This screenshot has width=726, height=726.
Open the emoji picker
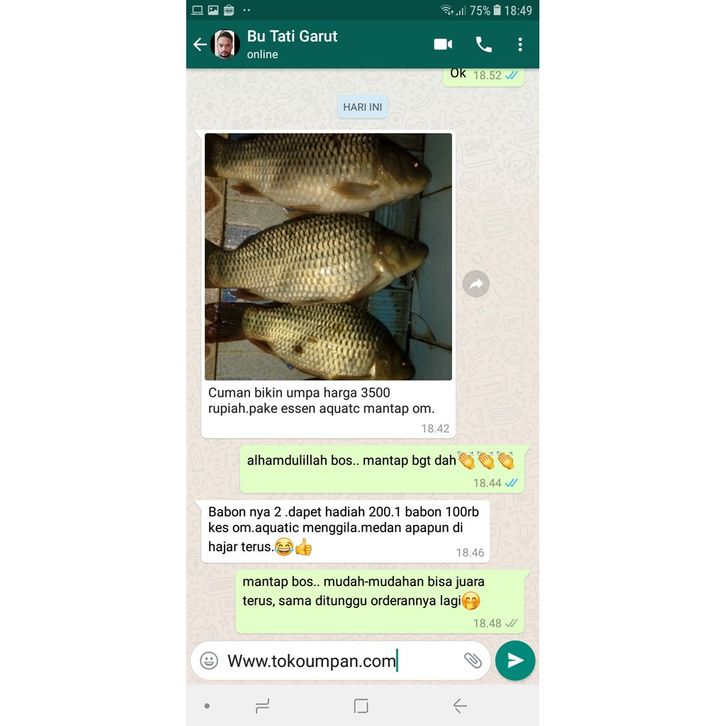pos(209,660)
